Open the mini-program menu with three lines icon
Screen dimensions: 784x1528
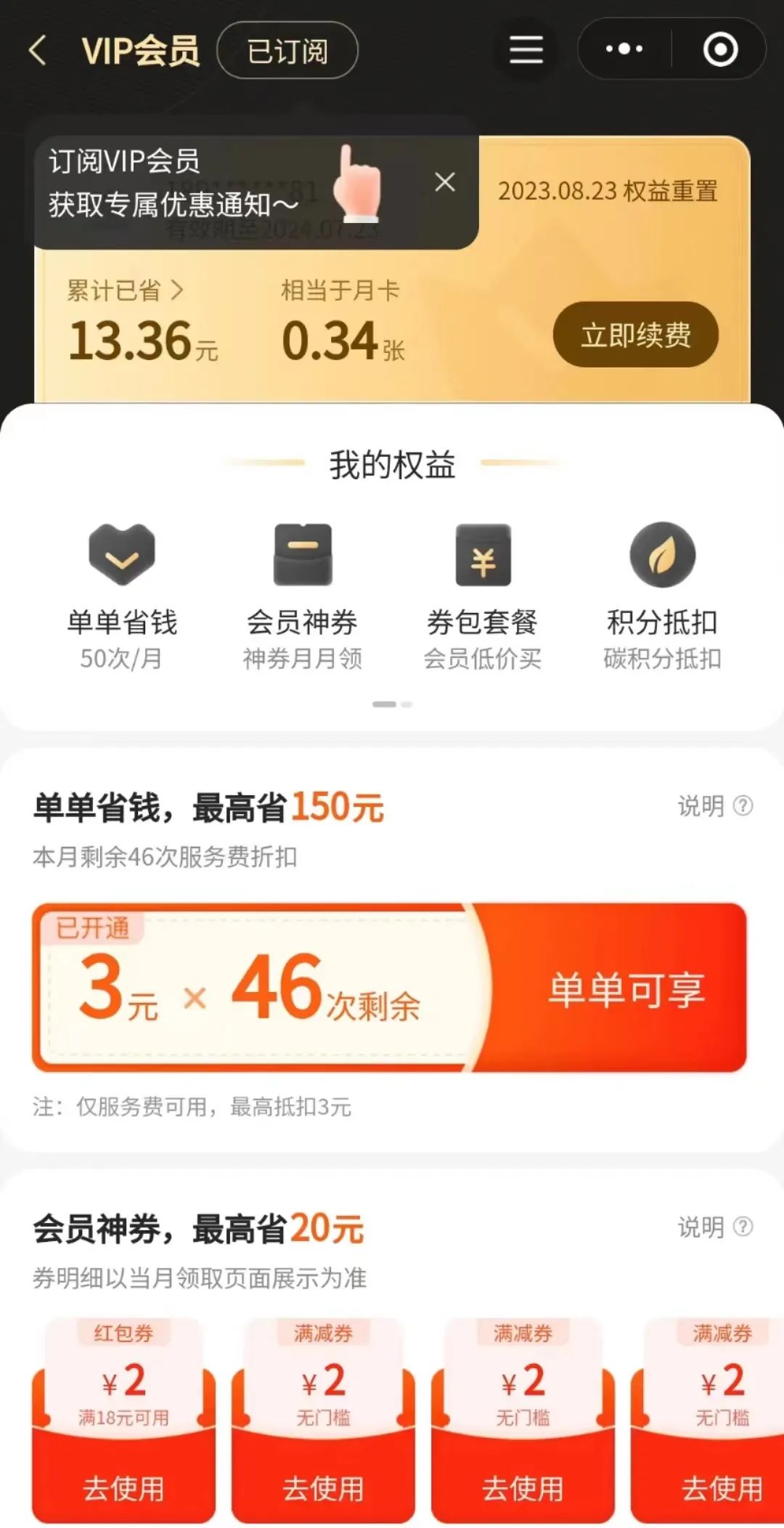pyautogui.click(x=526, y=49)
